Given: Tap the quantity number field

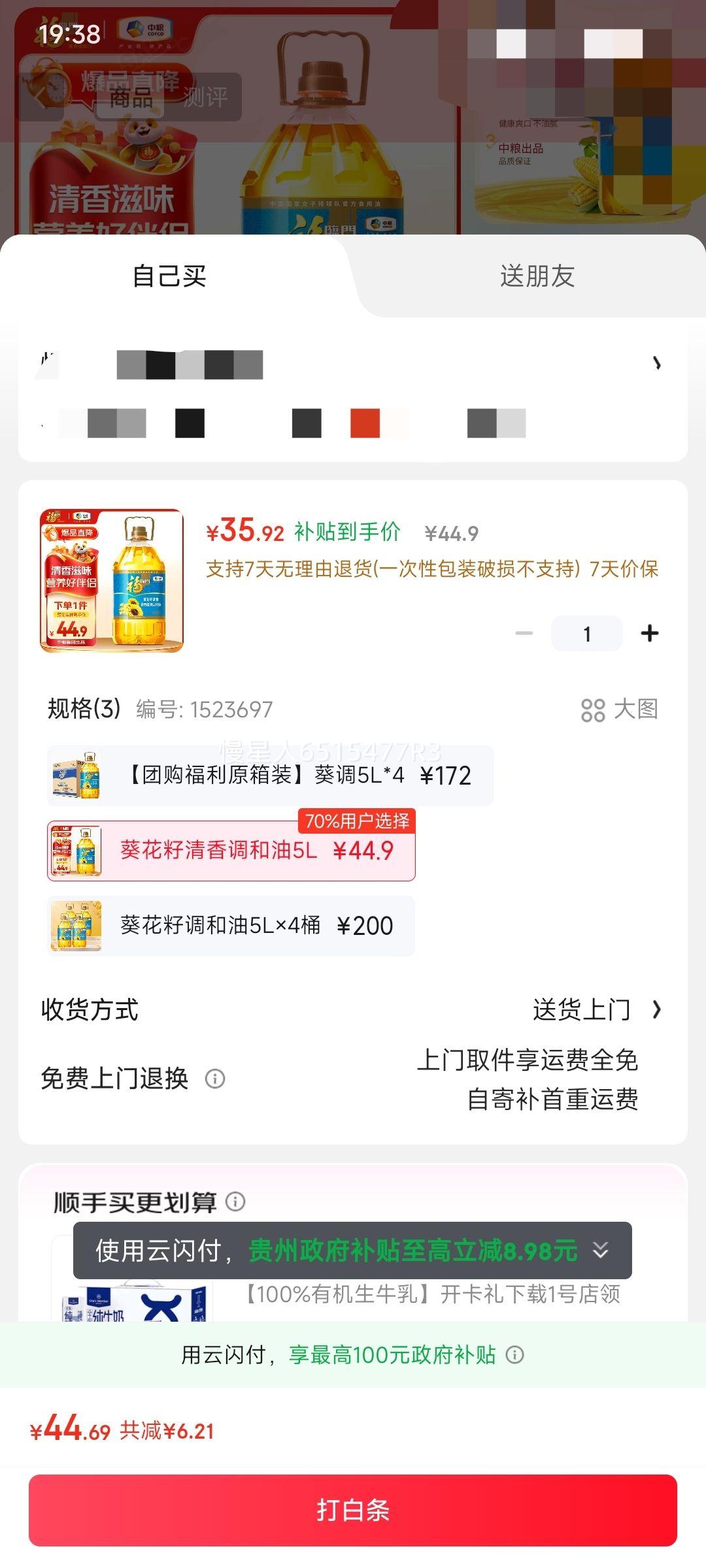Looking at the screenshot, I should (x=586, y=634).
